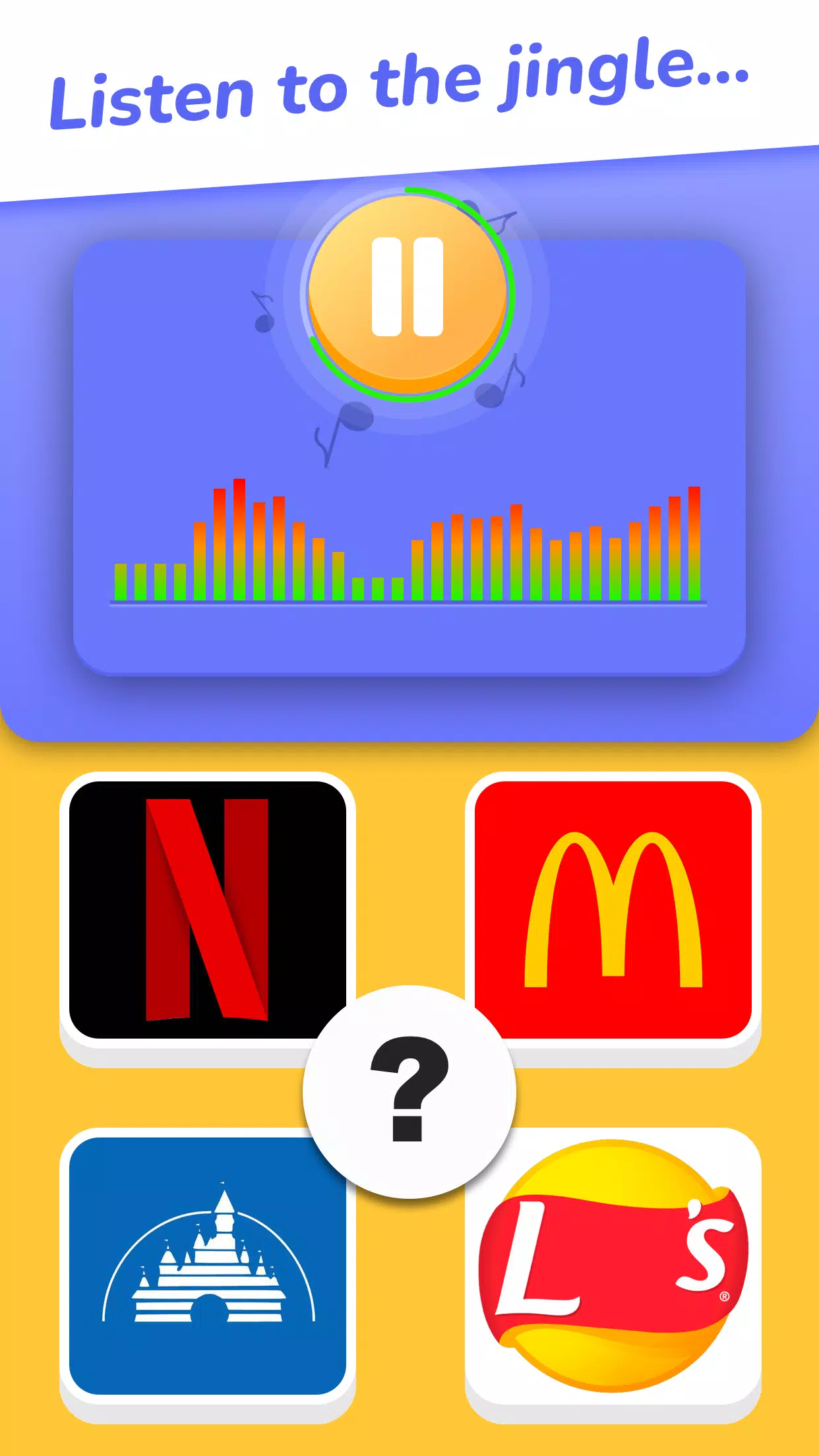
Task: Choose the Netflix logo answer
Action: pos(198,903)
